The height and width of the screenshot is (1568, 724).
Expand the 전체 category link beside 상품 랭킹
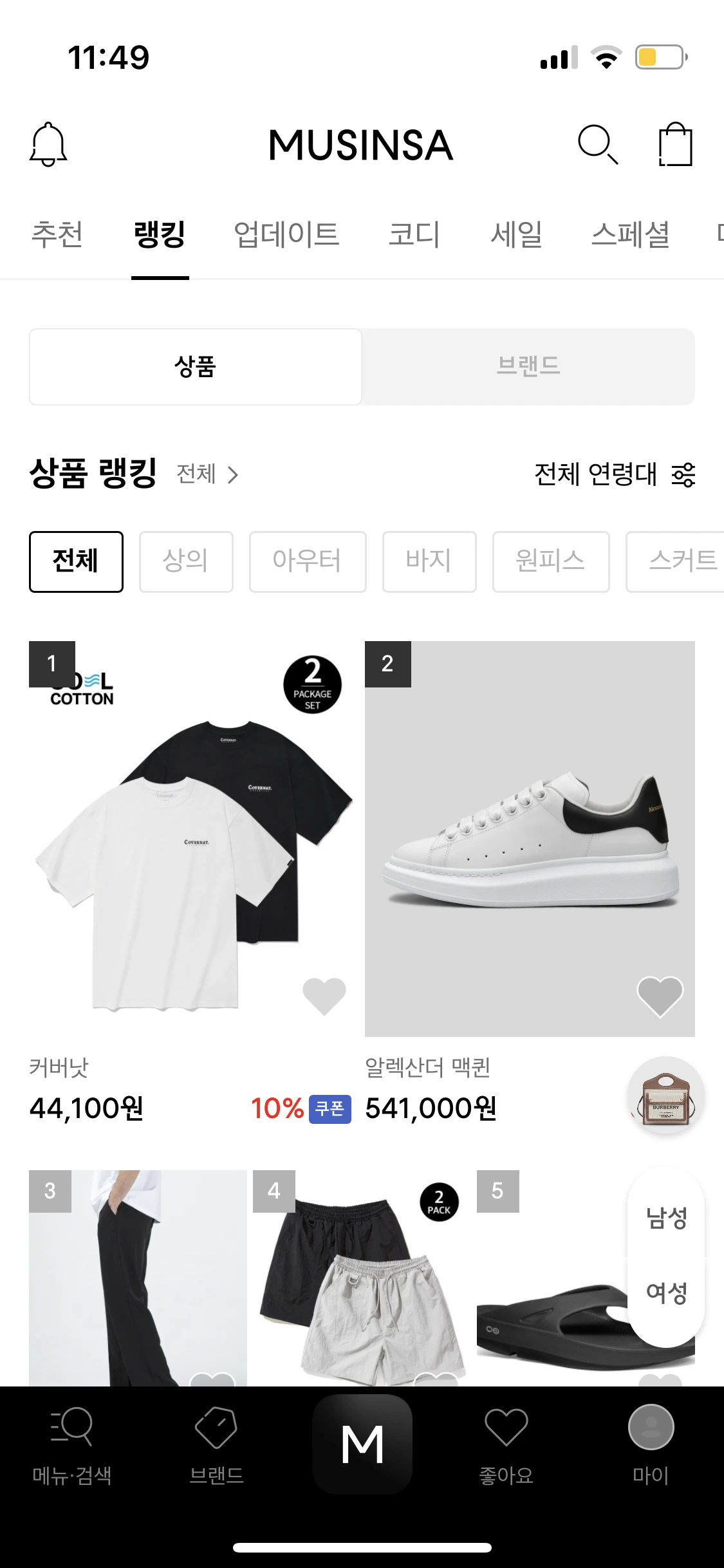click(207, 474)
